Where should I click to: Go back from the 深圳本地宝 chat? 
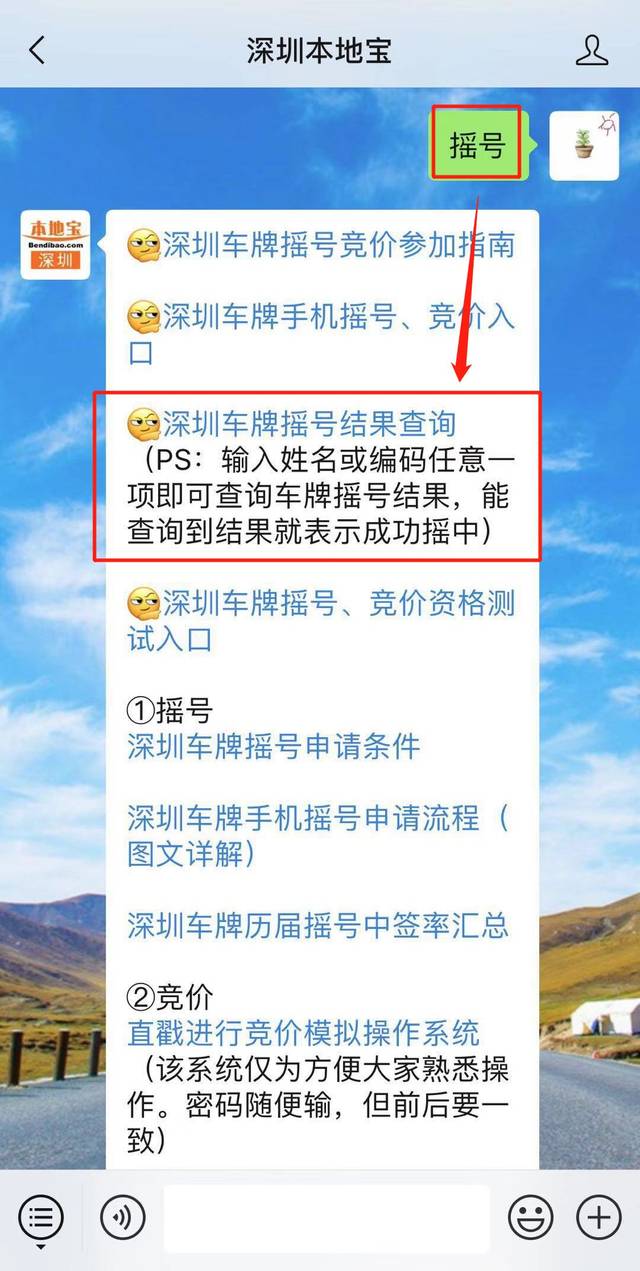coord(37,50)
